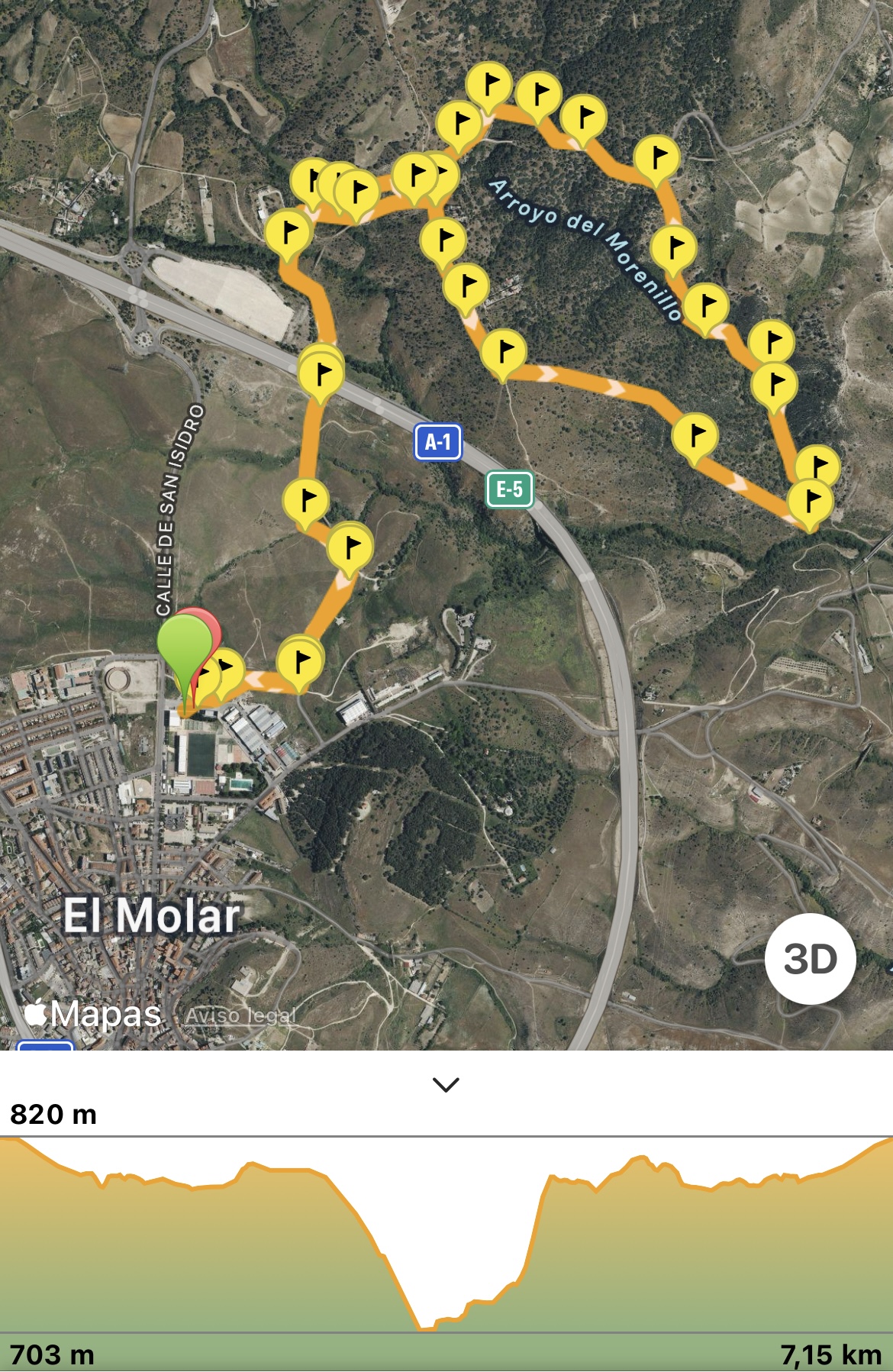Select the flag marker beside the A-1 highway
Image resolution: width=893 pixels, height=1372 pixels.
[321, 374]
